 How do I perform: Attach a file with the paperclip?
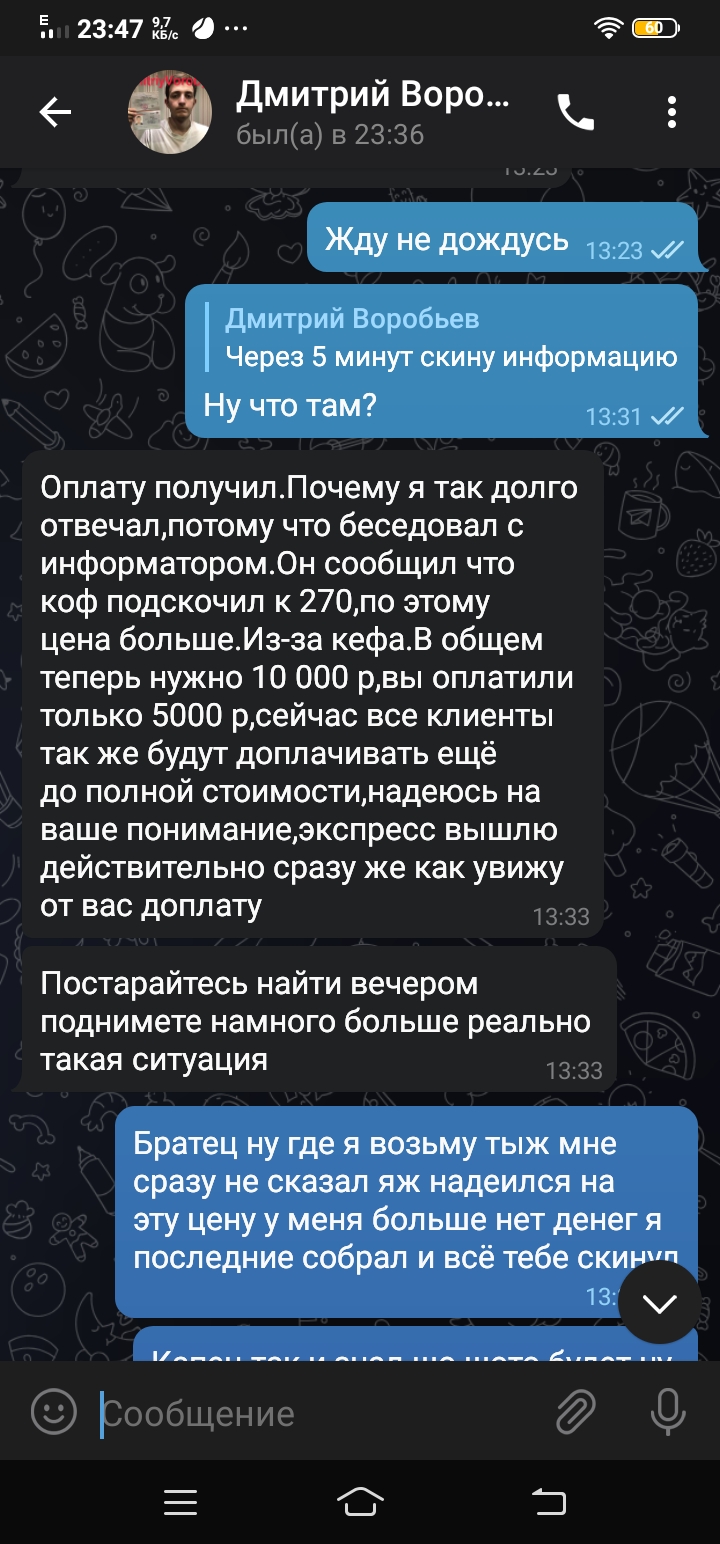coord(576,1412)
